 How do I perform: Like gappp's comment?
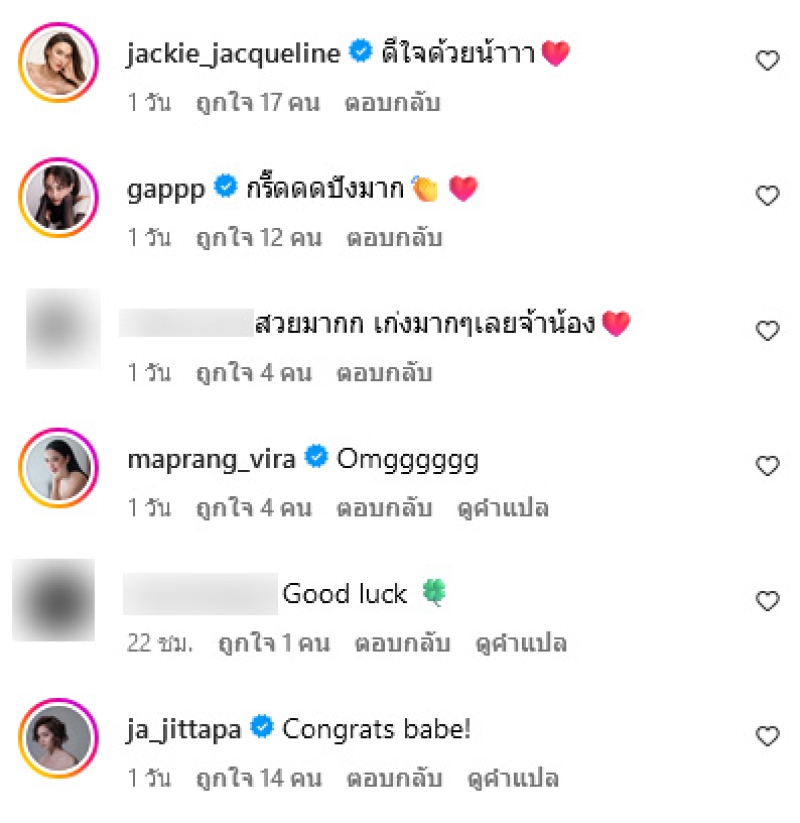(767, 196)
